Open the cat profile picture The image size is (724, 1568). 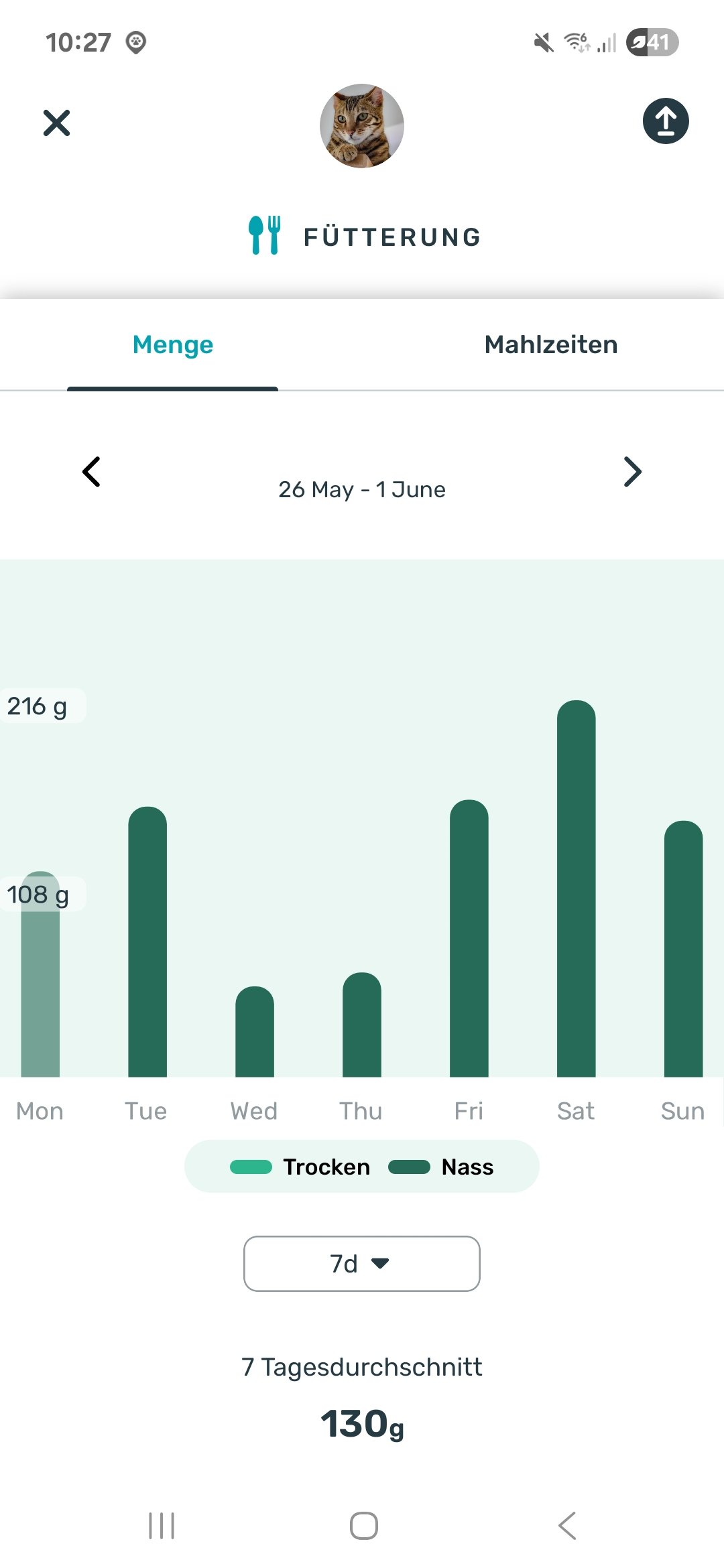[x=362, y=126]
